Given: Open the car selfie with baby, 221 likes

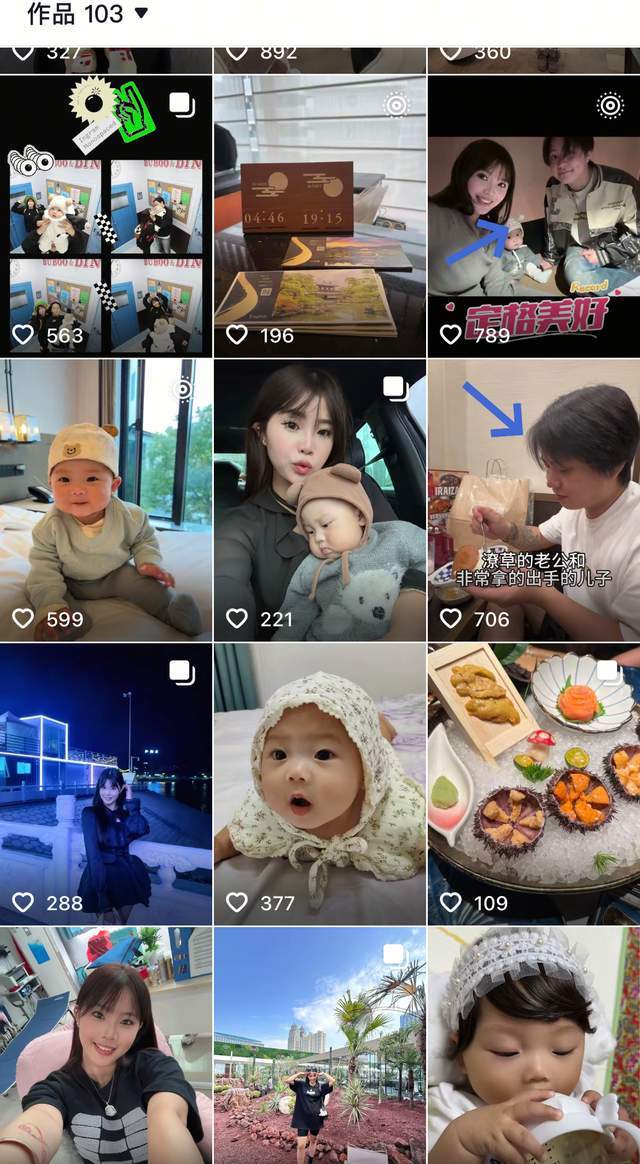Looking at the screenshot, I should tap(320, 499).
